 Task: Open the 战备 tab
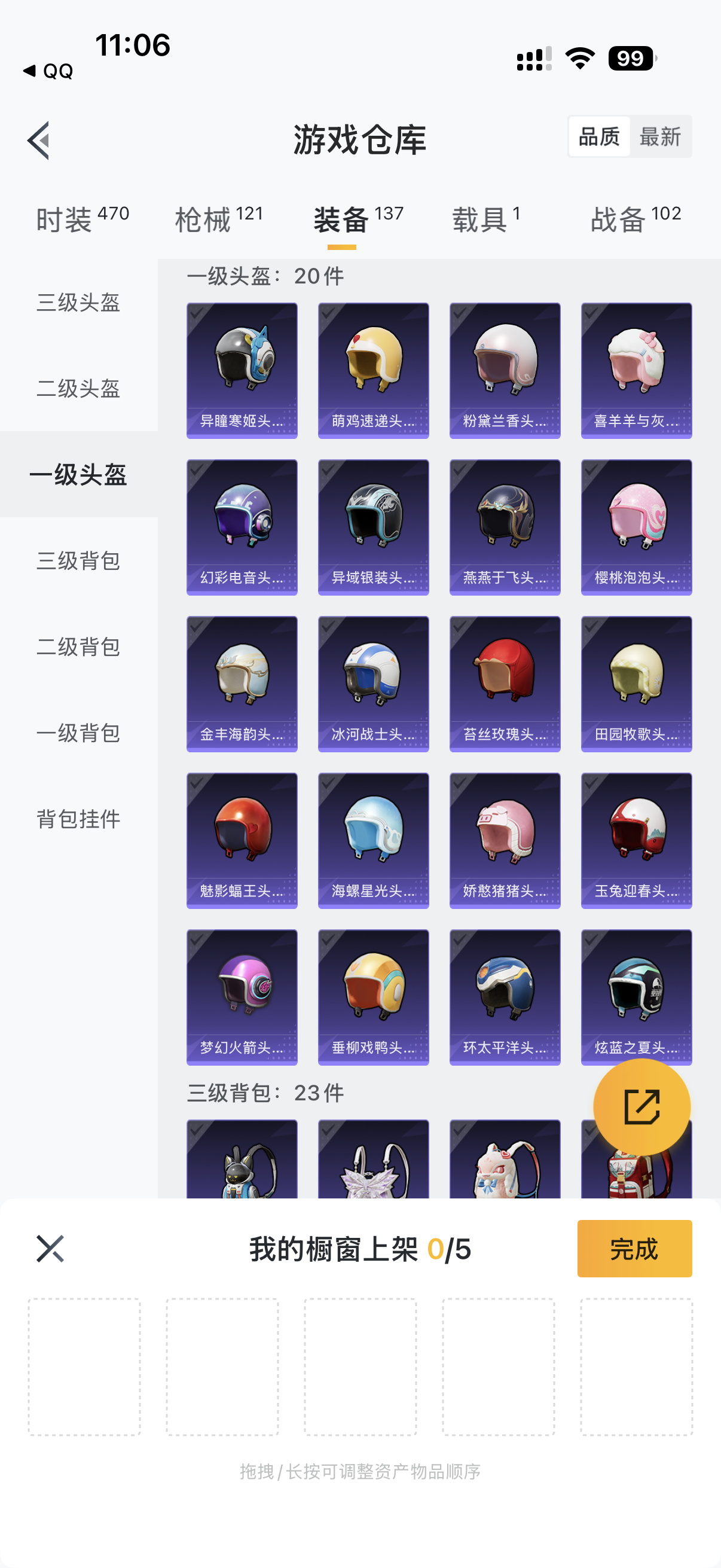point(636,219)
